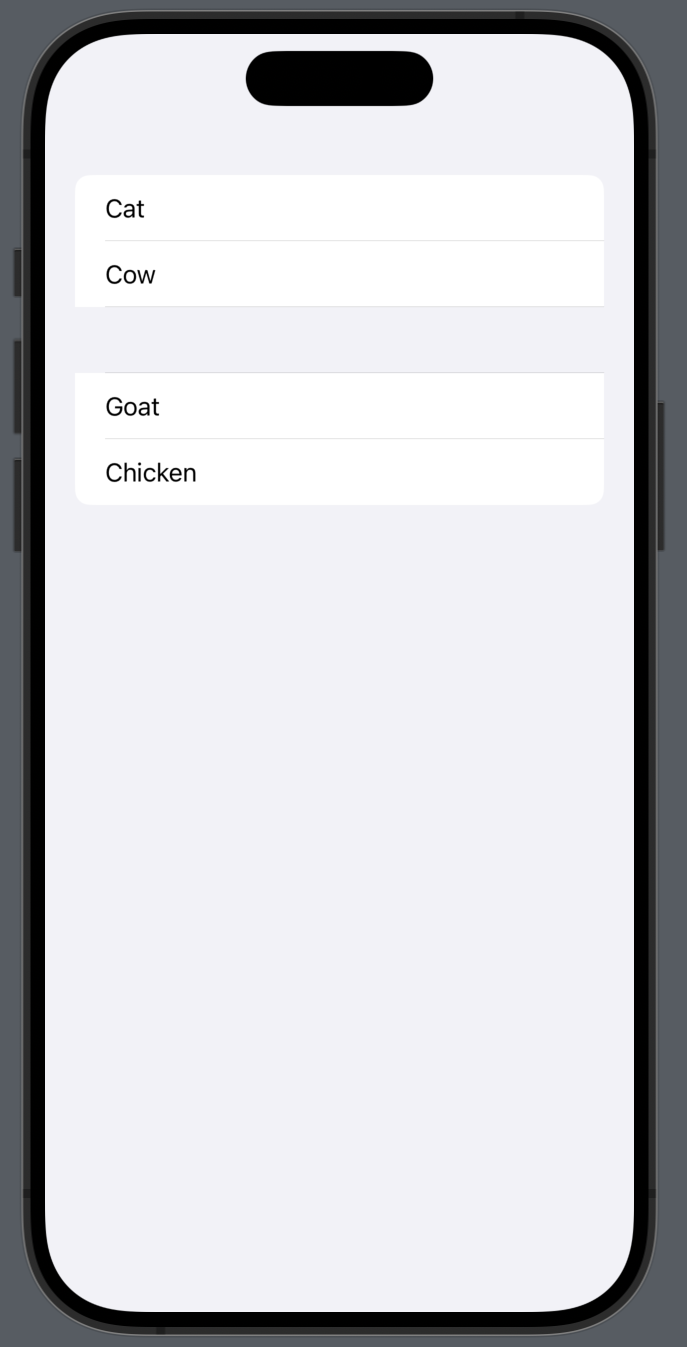Open the Goat row
This screenshot has height=1347, width=687.
click(x=339, y=406)
